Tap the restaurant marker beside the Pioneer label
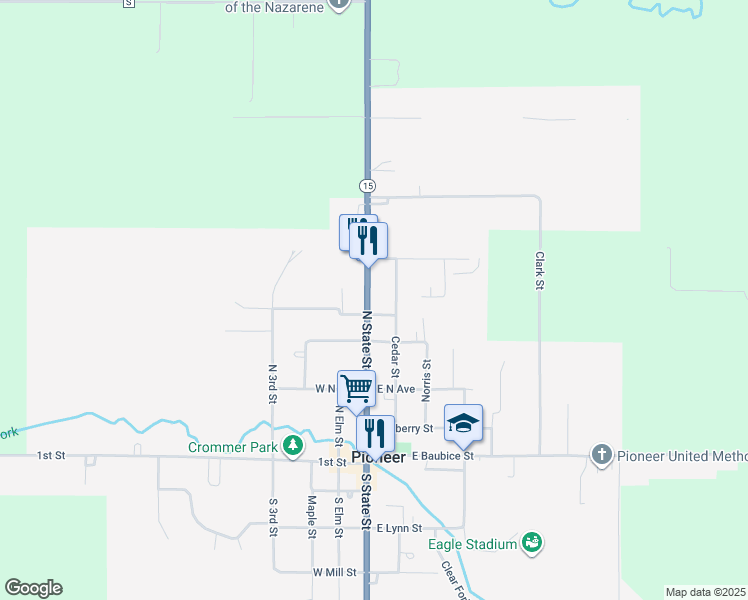 pyautogui.click(x=375, y=433)
